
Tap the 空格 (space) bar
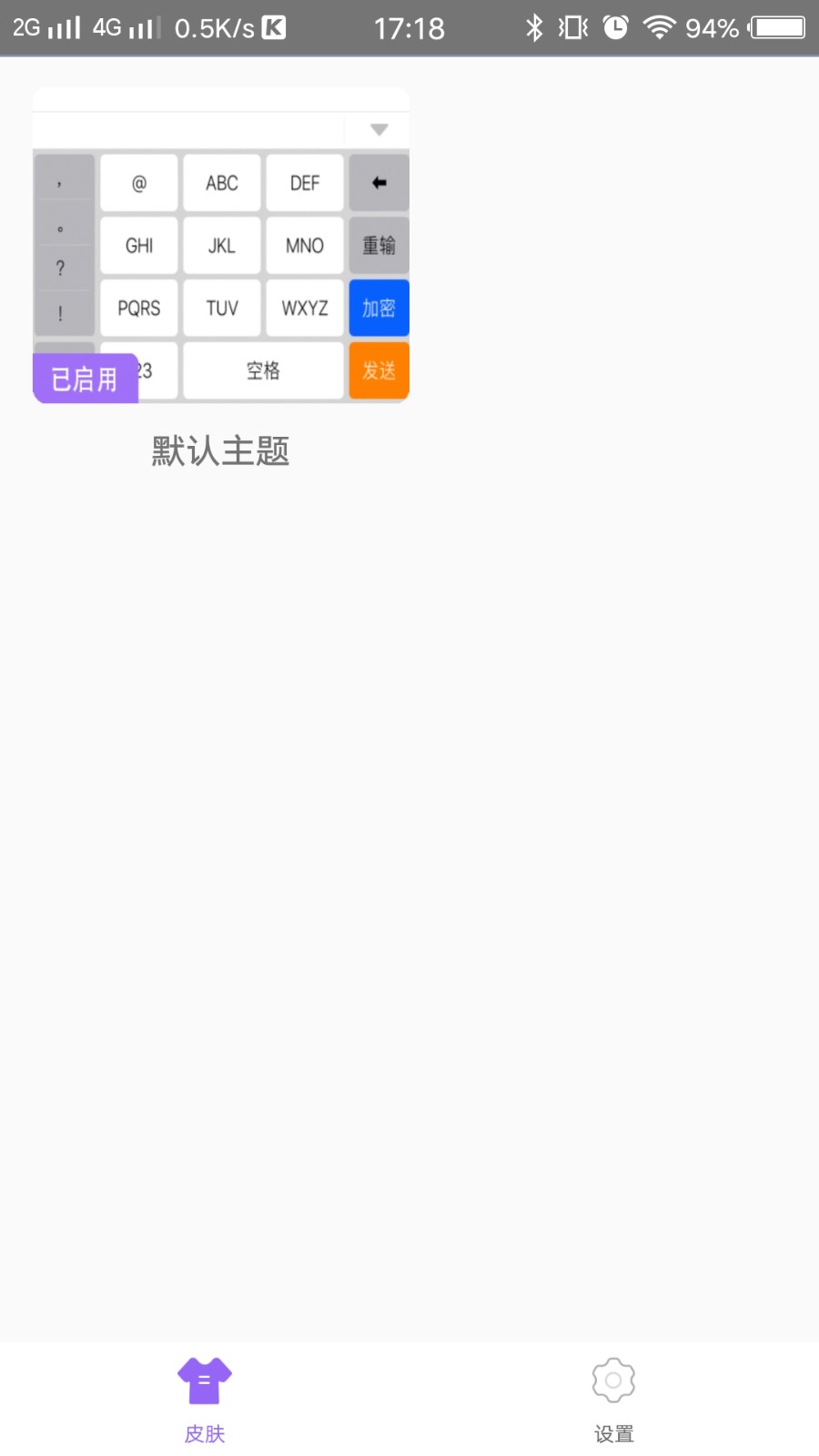pos(263,371)
